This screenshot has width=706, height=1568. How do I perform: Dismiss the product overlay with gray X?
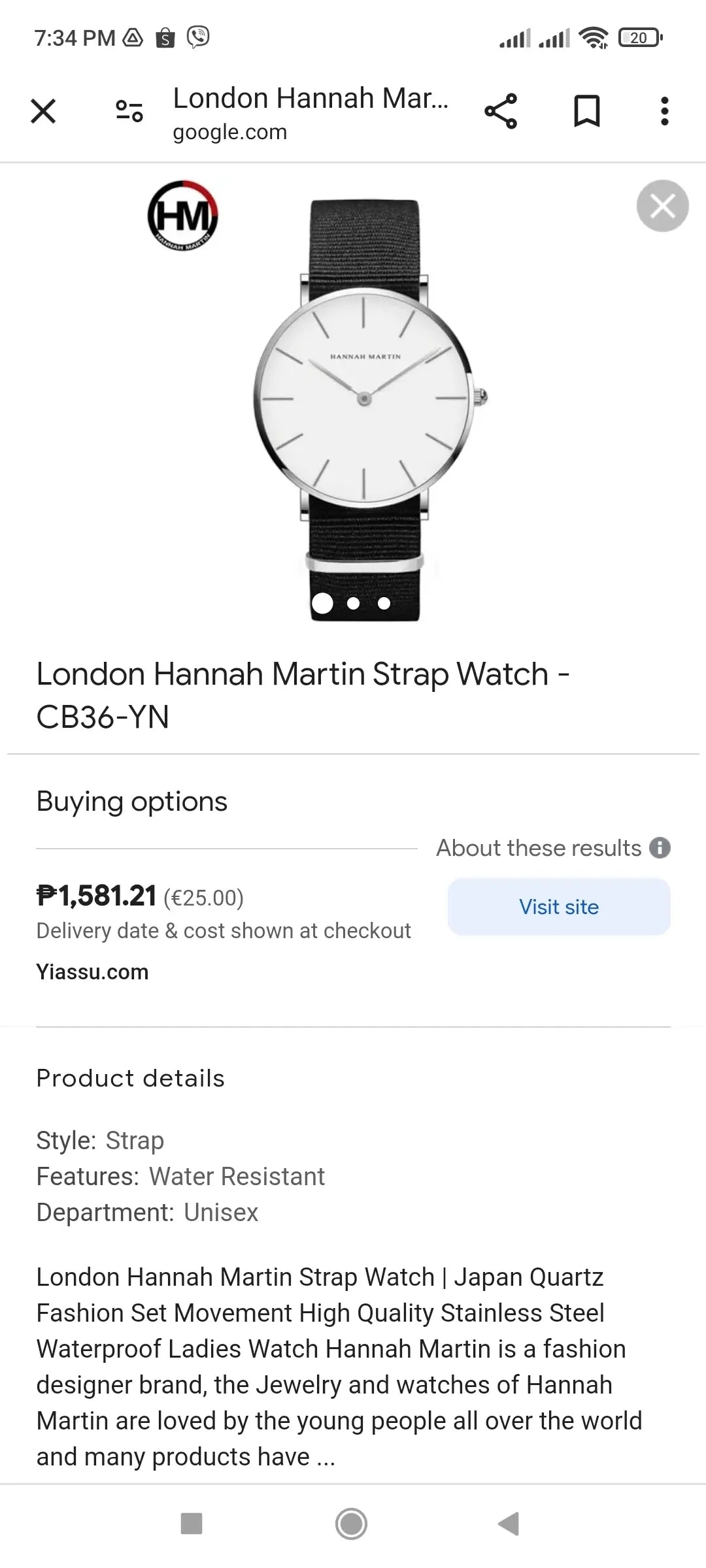[662, 206]
